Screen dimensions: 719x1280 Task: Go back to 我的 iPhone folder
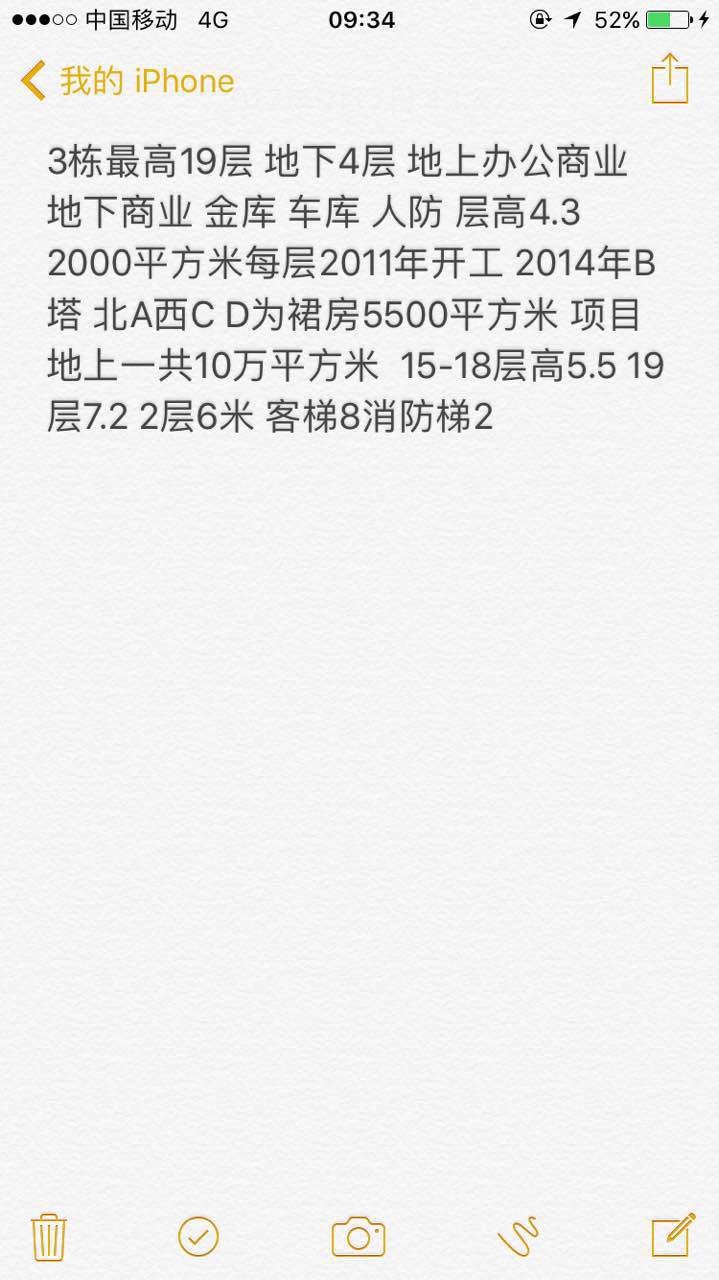click(x=127, y=81)
